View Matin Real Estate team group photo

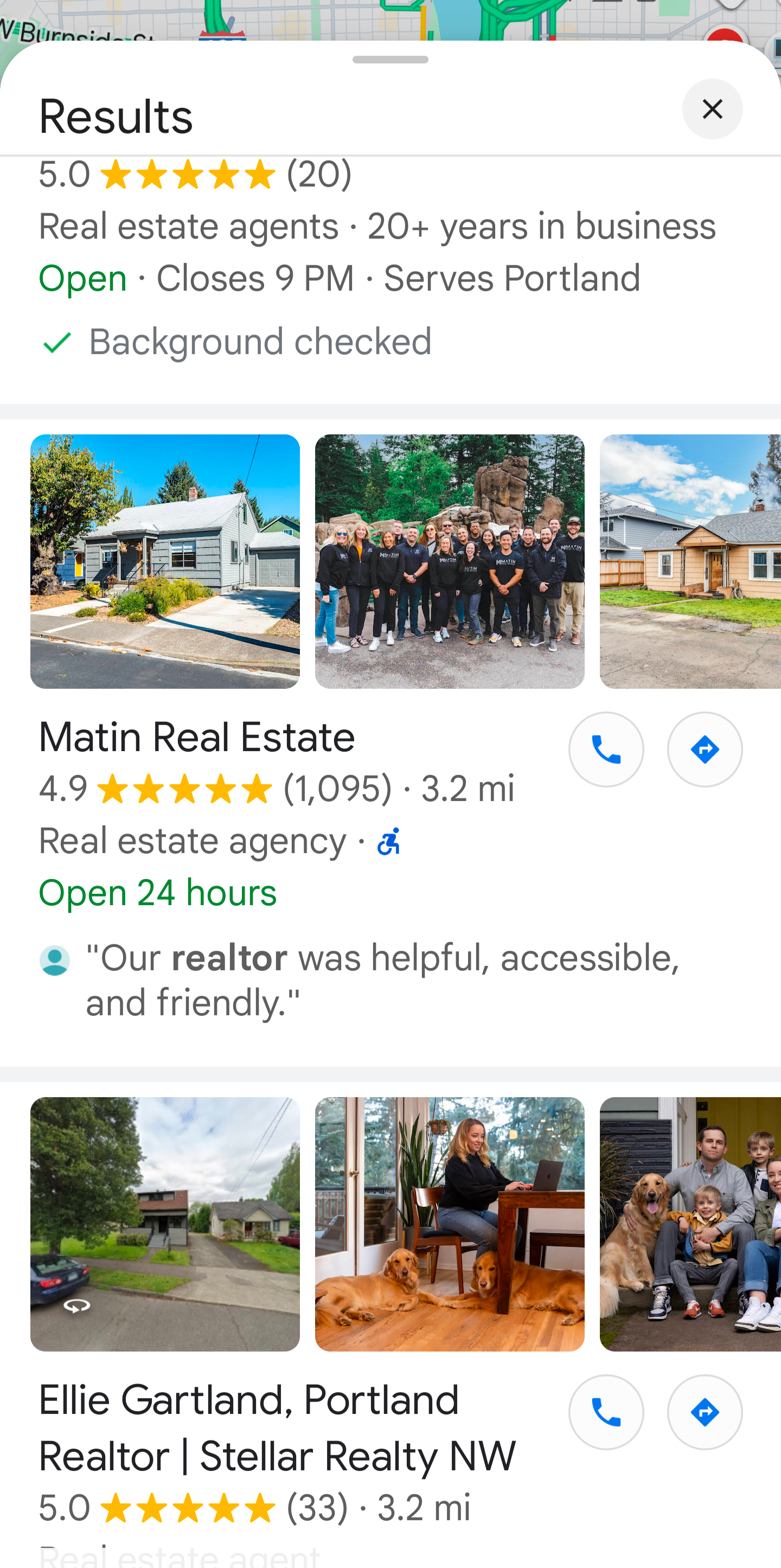(x=449, y=561)
